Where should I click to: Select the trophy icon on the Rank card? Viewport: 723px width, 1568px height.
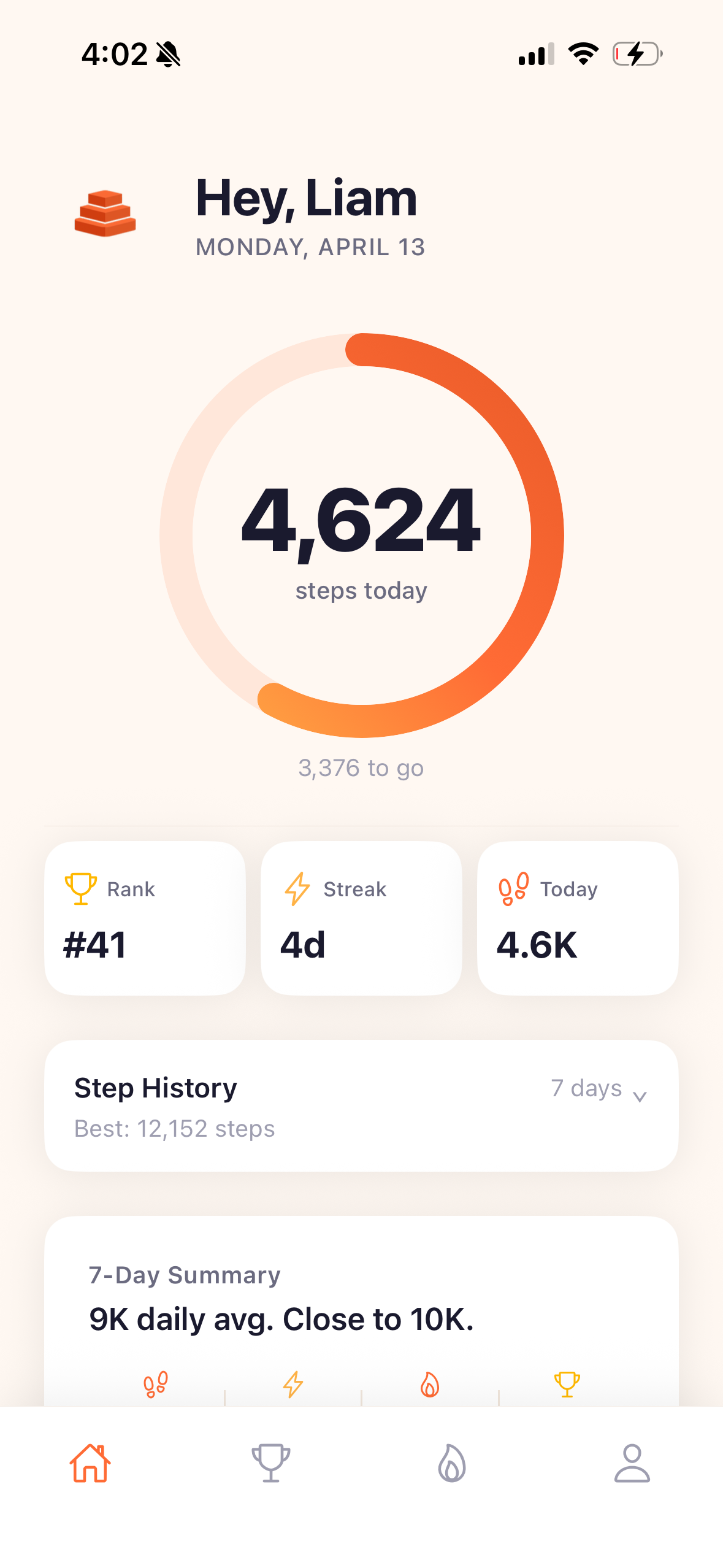click(x=81, y=889)
